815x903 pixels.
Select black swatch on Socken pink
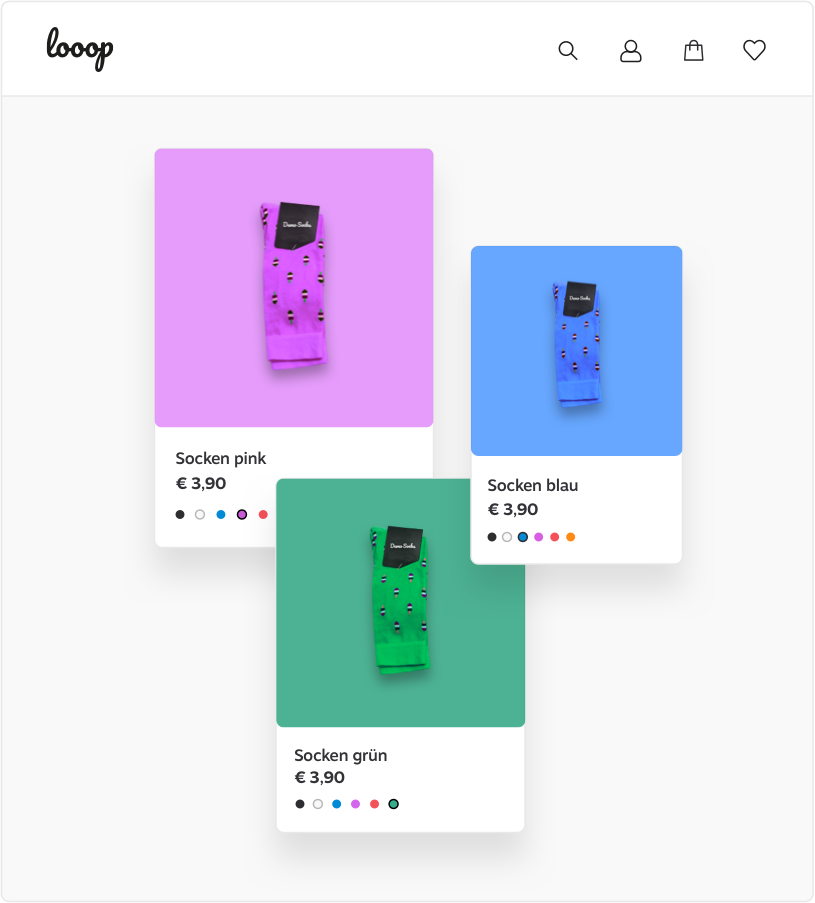[180, 514]
